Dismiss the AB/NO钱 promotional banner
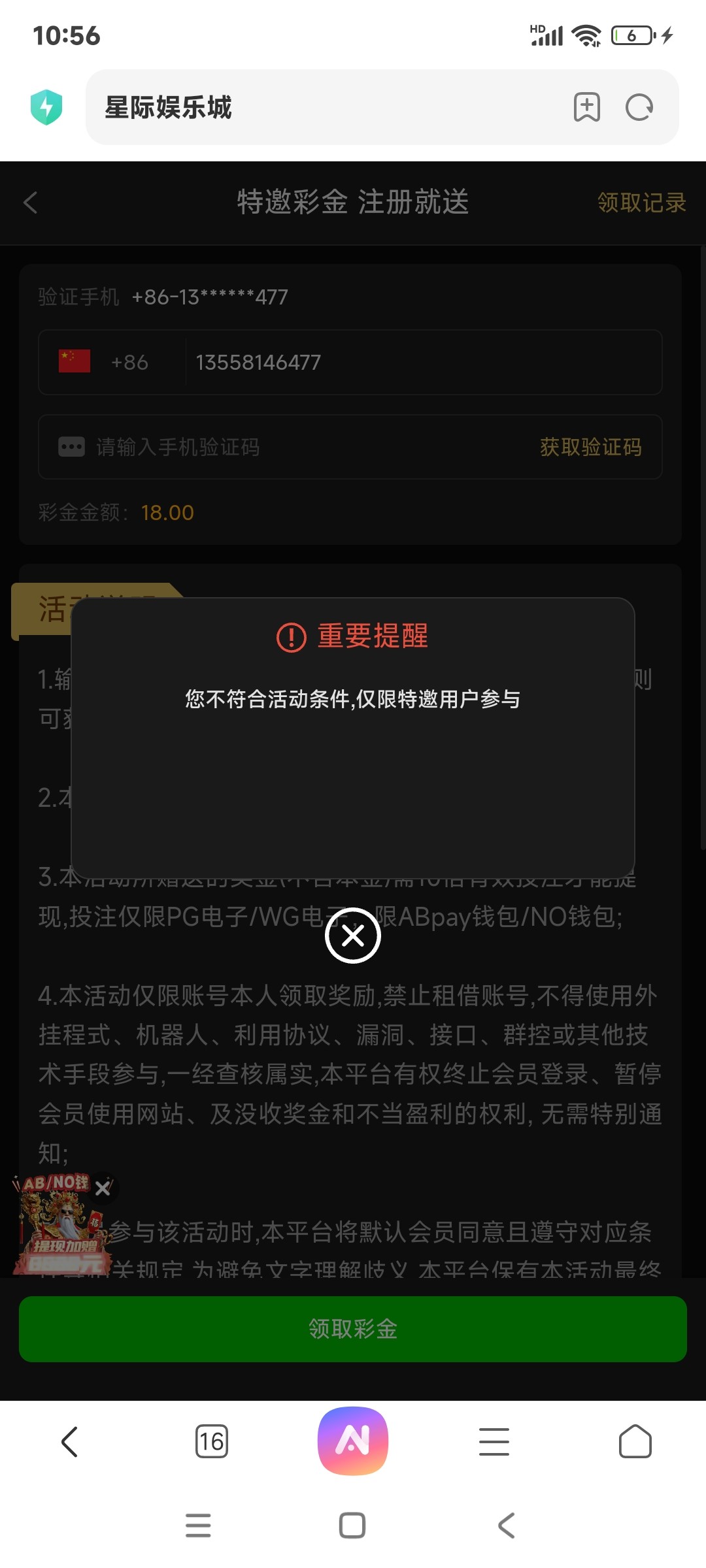This screenshot has height=1568, width=706. tap(102, 1188)
